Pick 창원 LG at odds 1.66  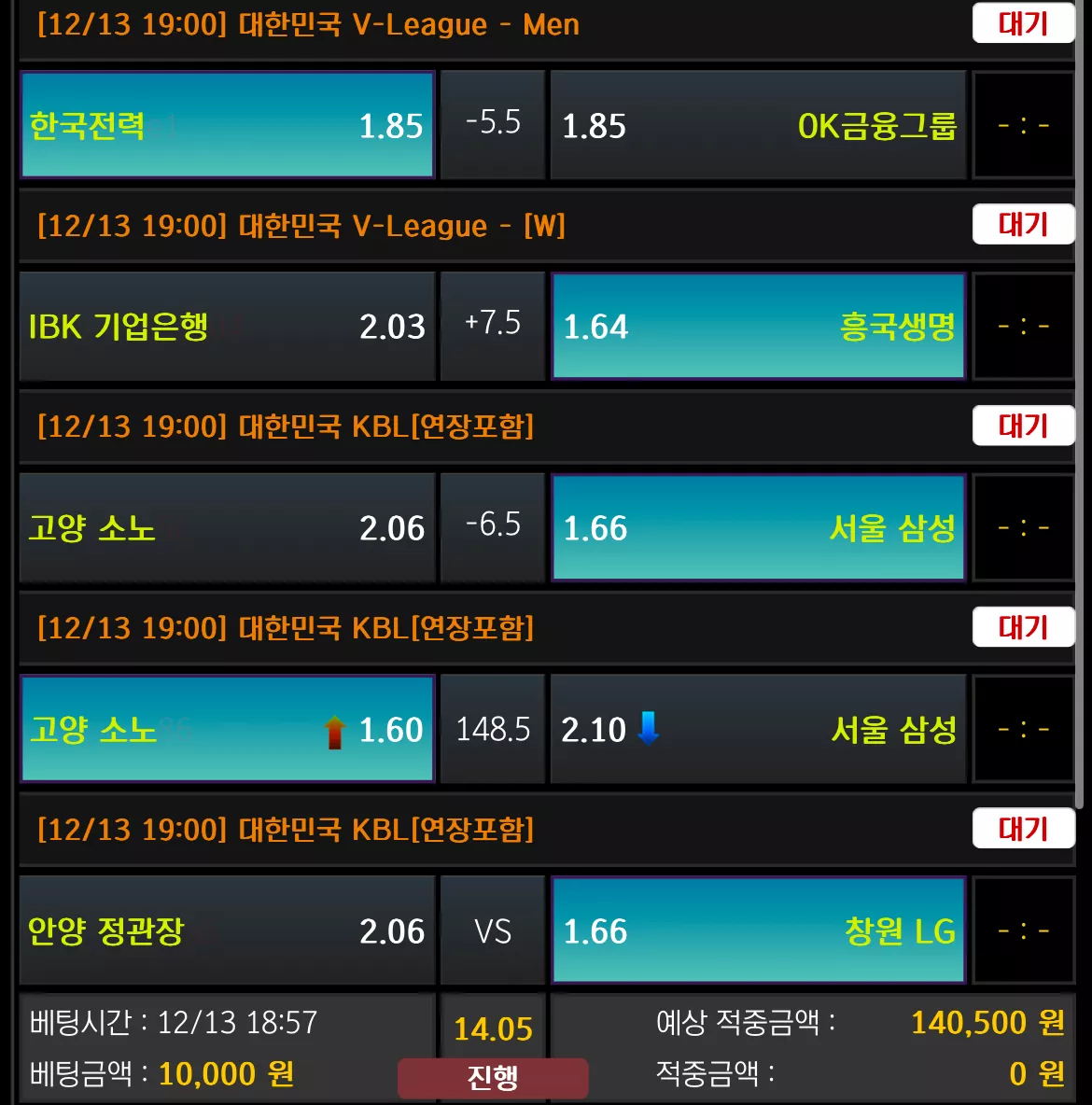pos(758,930)
